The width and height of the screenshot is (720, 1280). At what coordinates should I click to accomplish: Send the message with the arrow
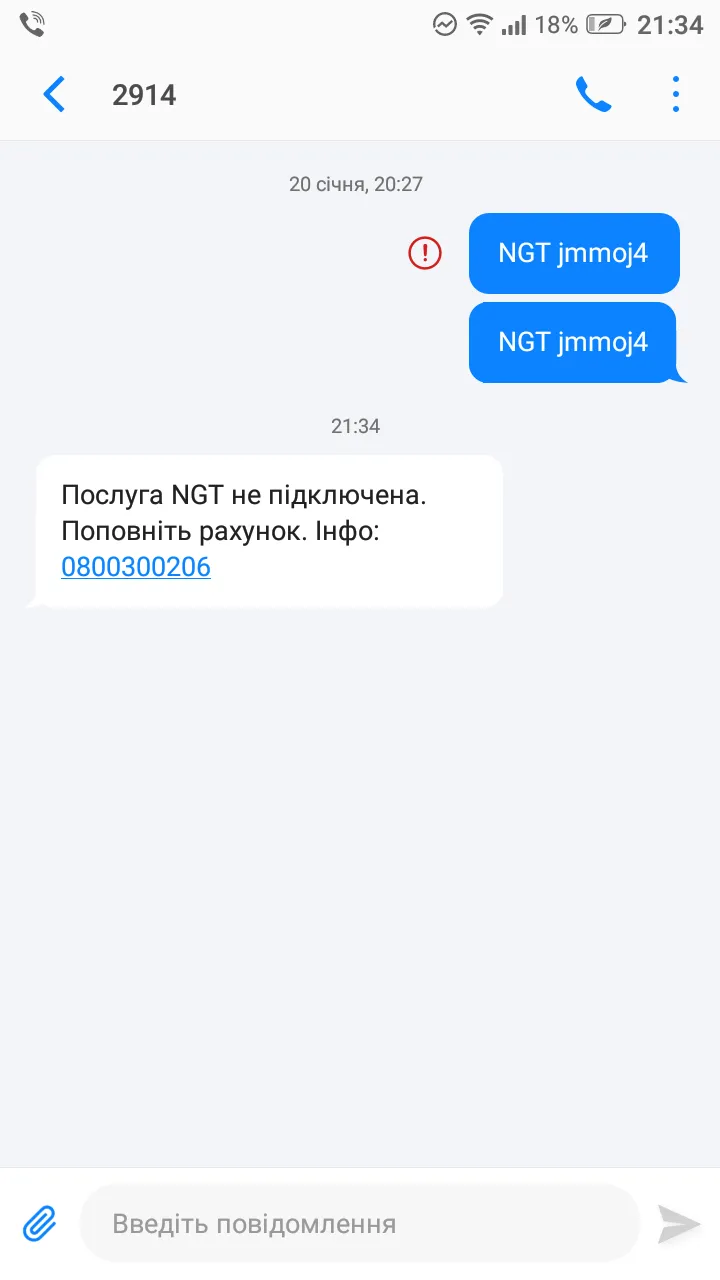click(x=679, y=1224)
